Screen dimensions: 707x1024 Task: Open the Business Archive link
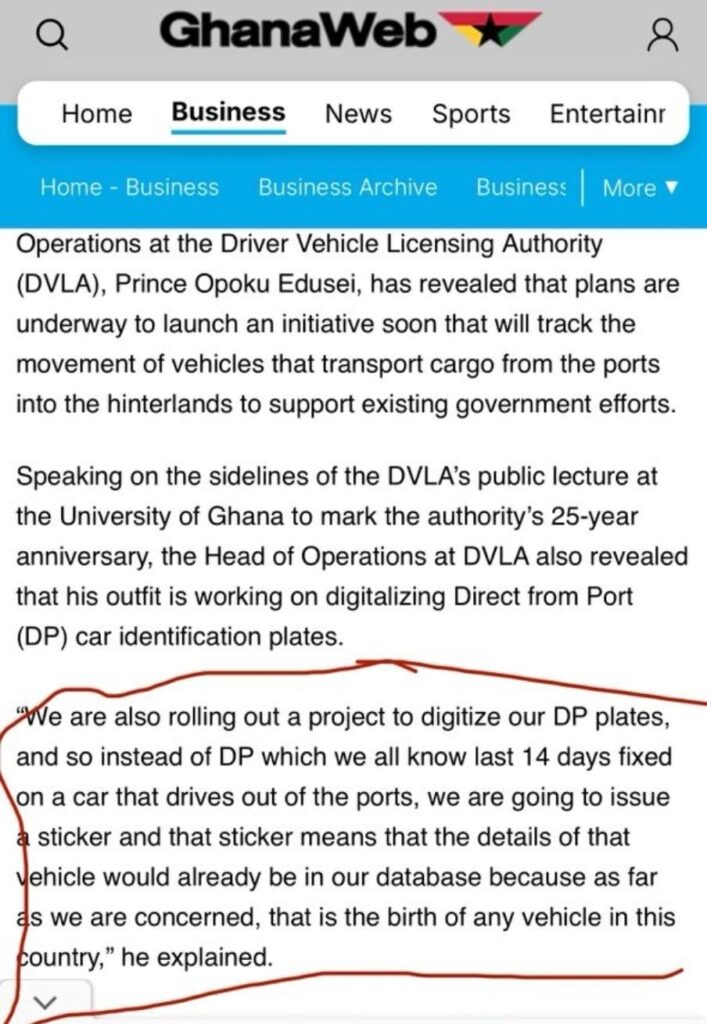tap(347, 187)
